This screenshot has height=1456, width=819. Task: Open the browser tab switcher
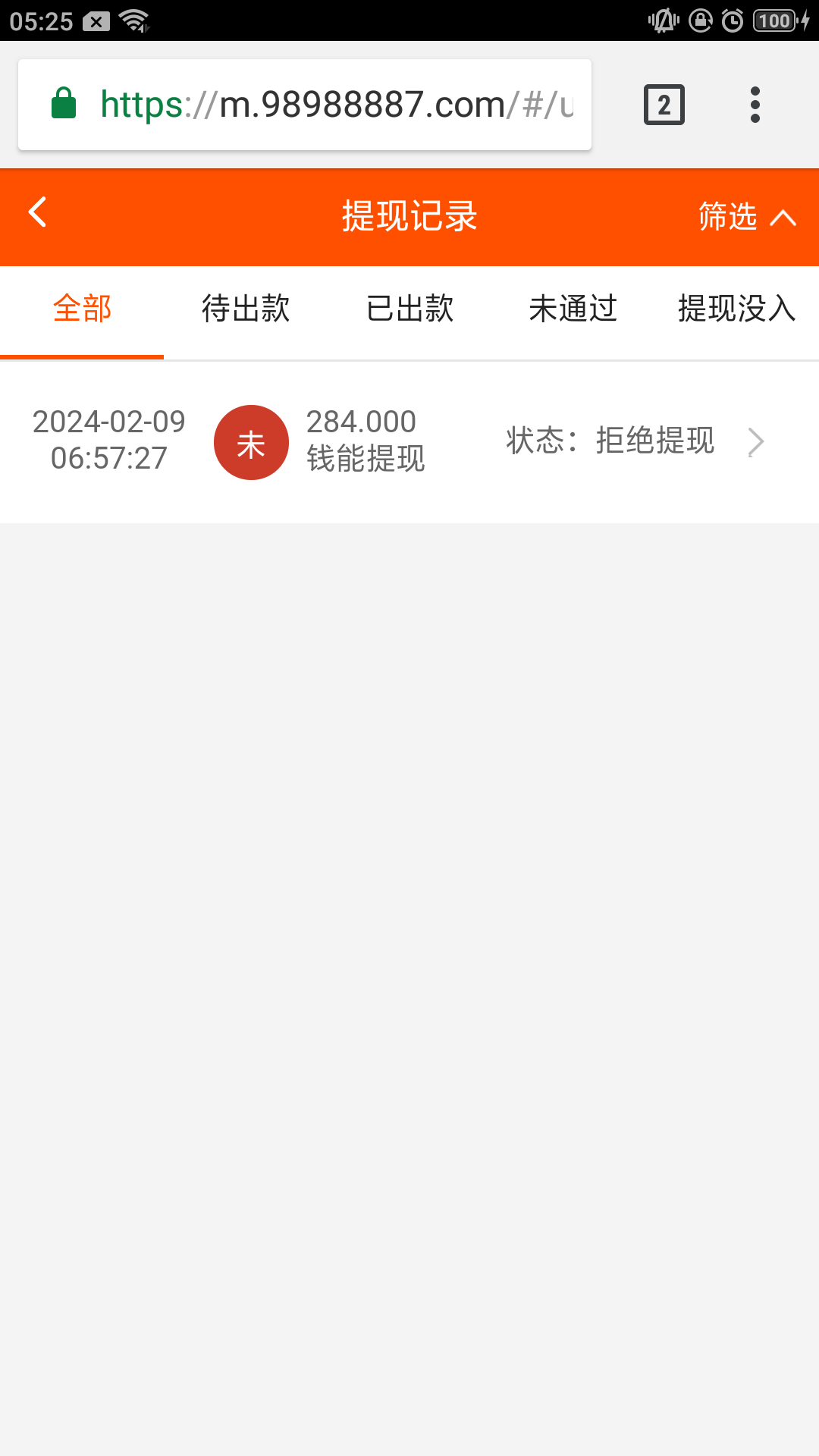click(664, 105)
